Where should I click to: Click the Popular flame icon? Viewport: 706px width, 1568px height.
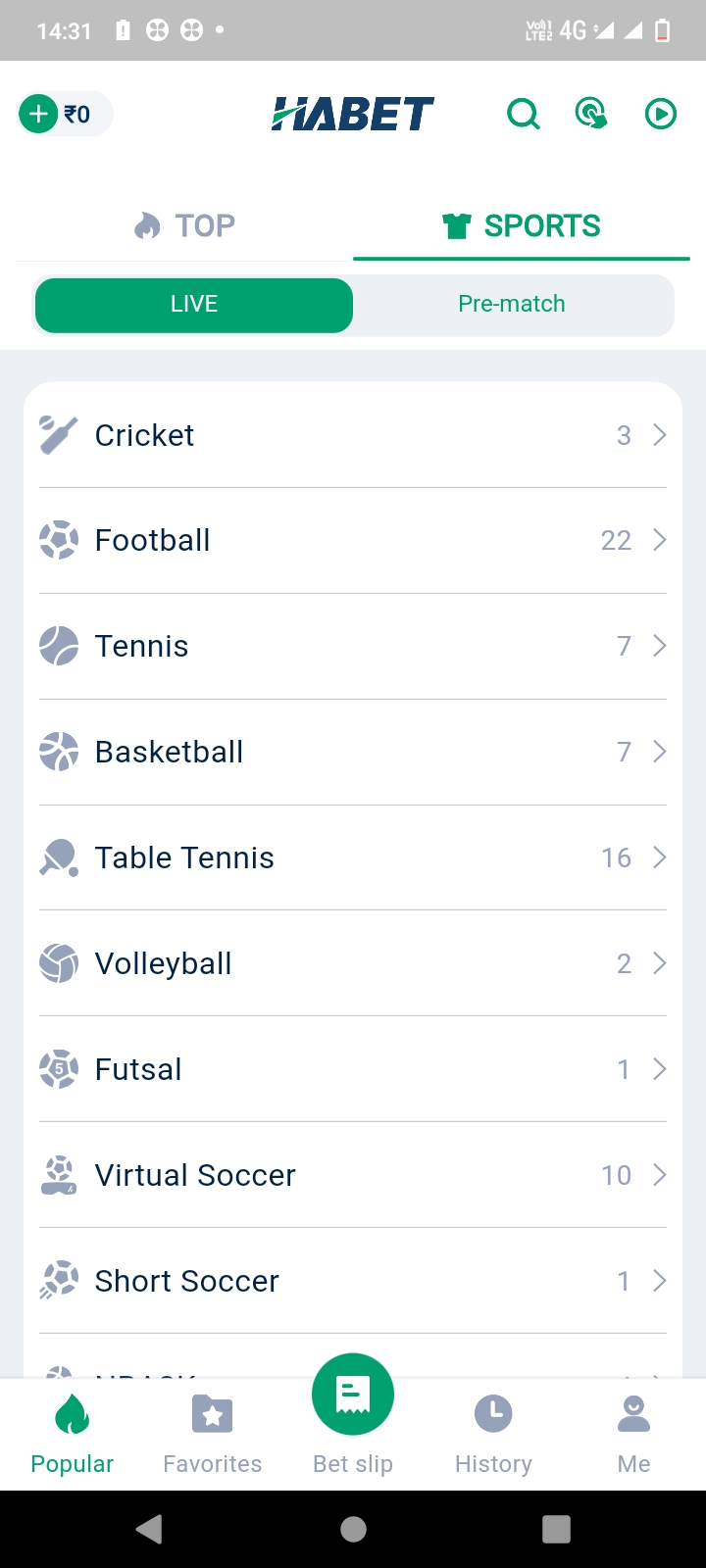coord(72,1414)
